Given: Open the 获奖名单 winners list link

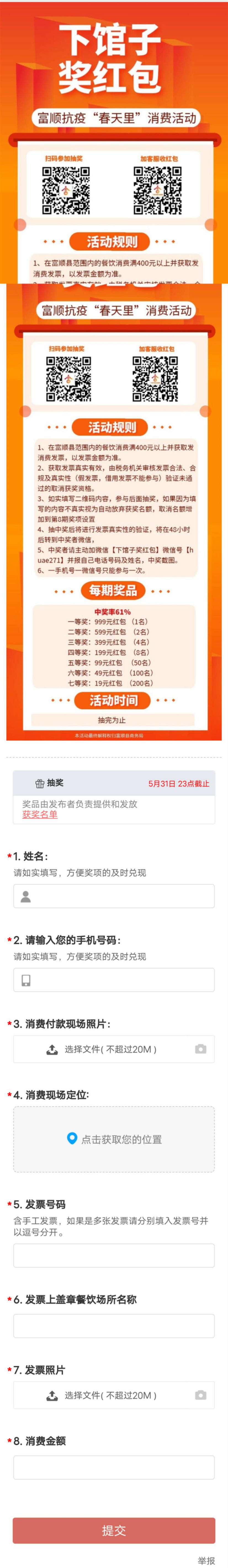Looking at the screenshot, I should tap(39, 814).
